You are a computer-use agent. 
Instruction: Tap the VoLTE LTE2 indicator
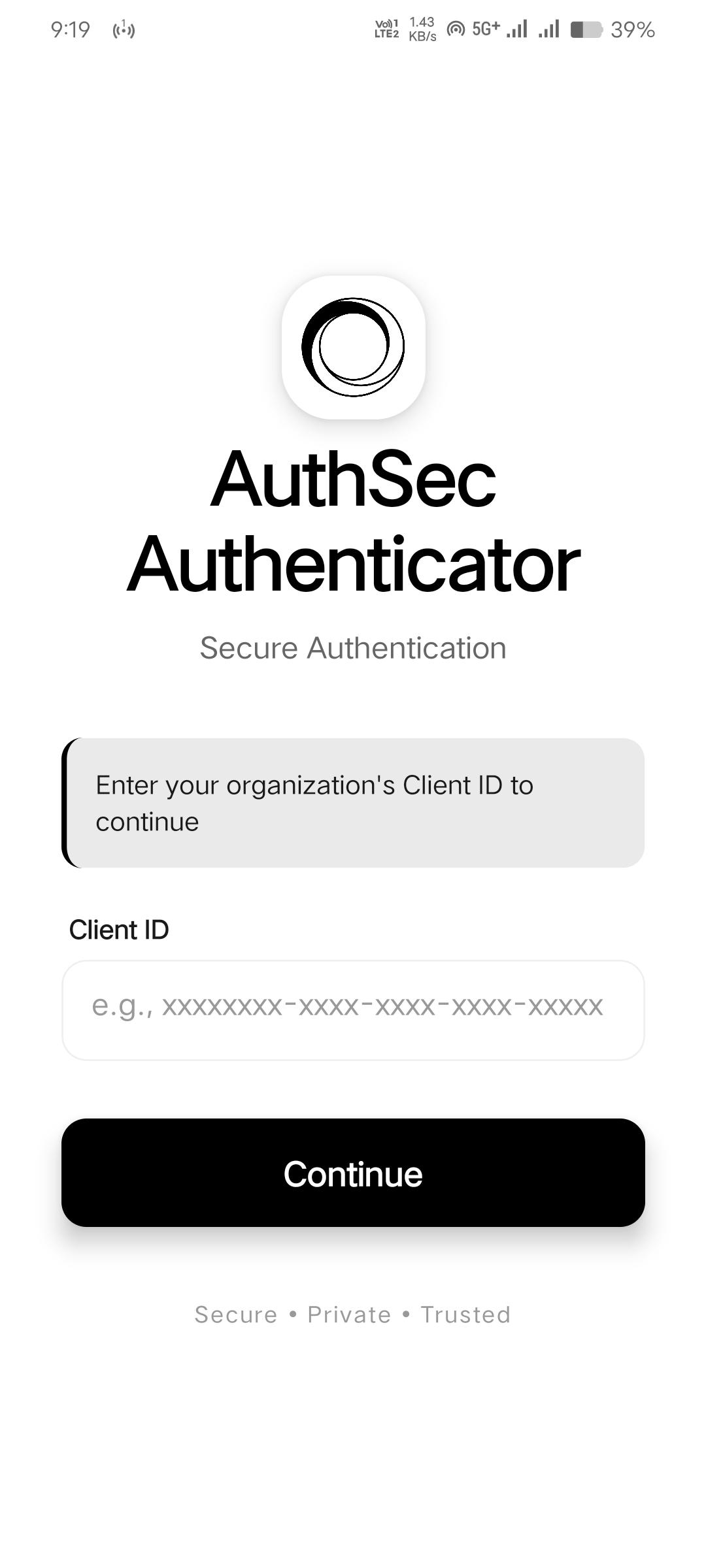click(386, 29)
